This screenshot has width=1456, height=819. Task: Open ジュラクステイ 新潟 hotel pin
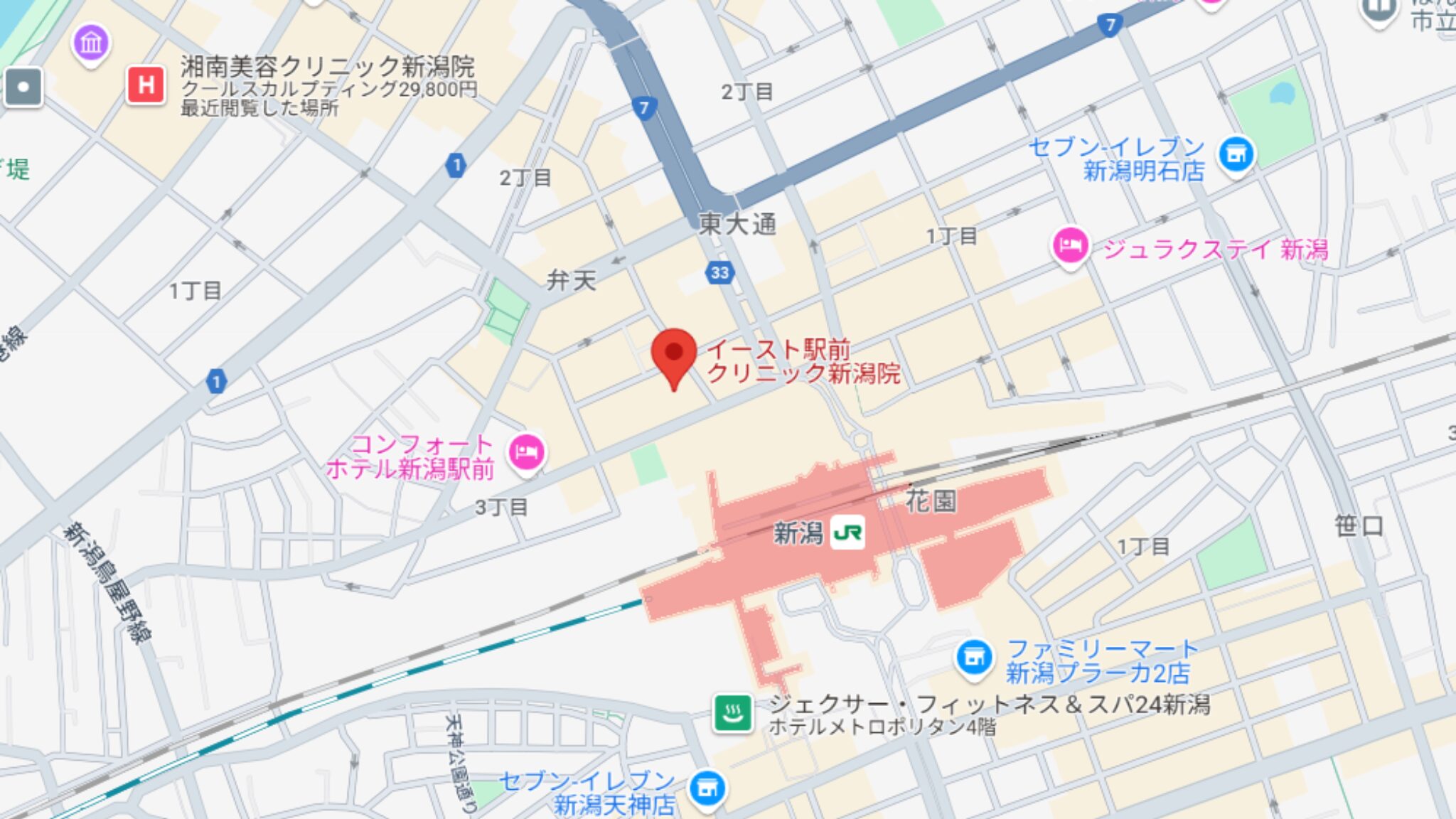[x=1070, y=246]
